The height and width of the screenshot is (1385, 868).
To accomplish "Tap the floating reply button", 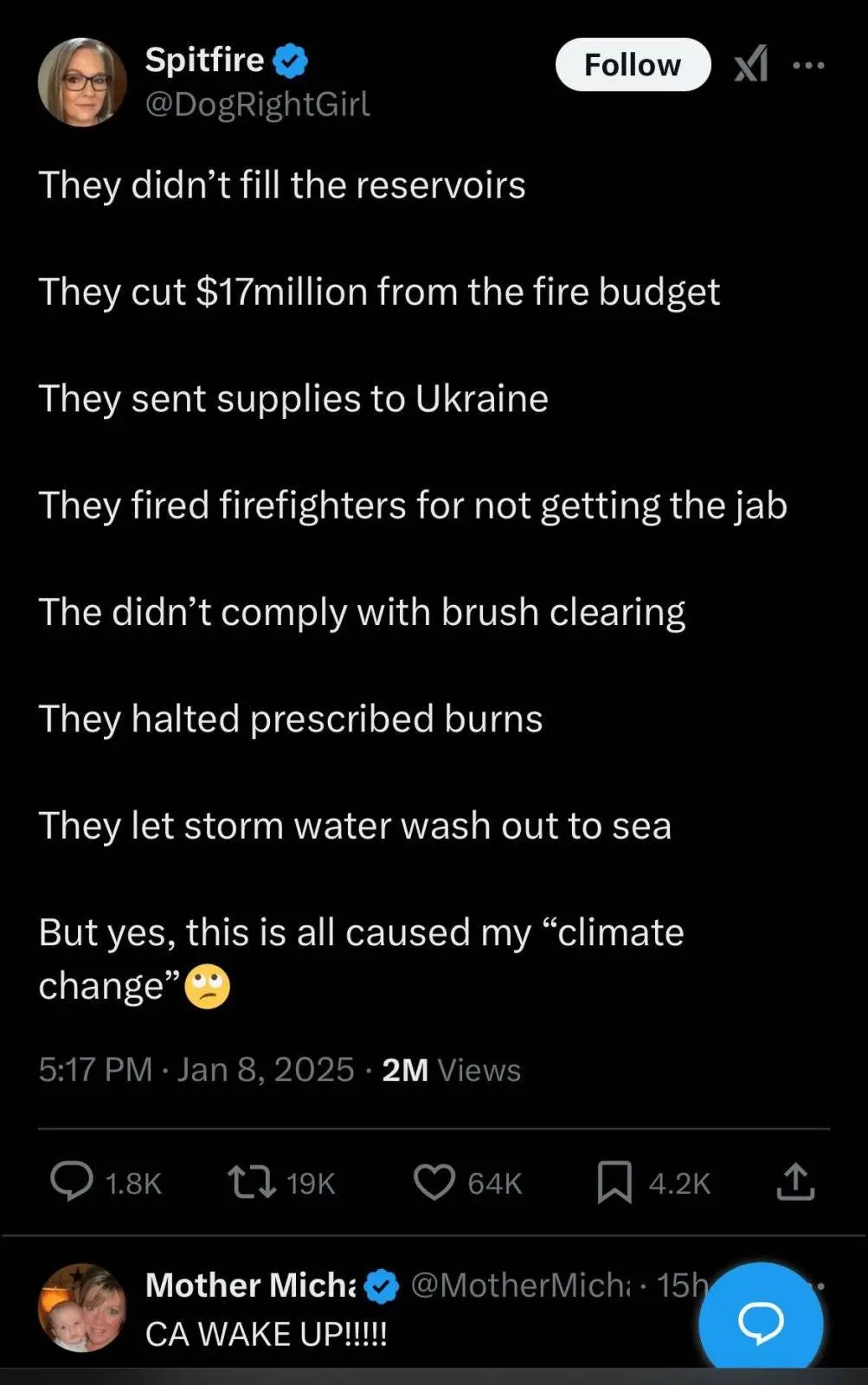I will click(x=761, y=1322).
